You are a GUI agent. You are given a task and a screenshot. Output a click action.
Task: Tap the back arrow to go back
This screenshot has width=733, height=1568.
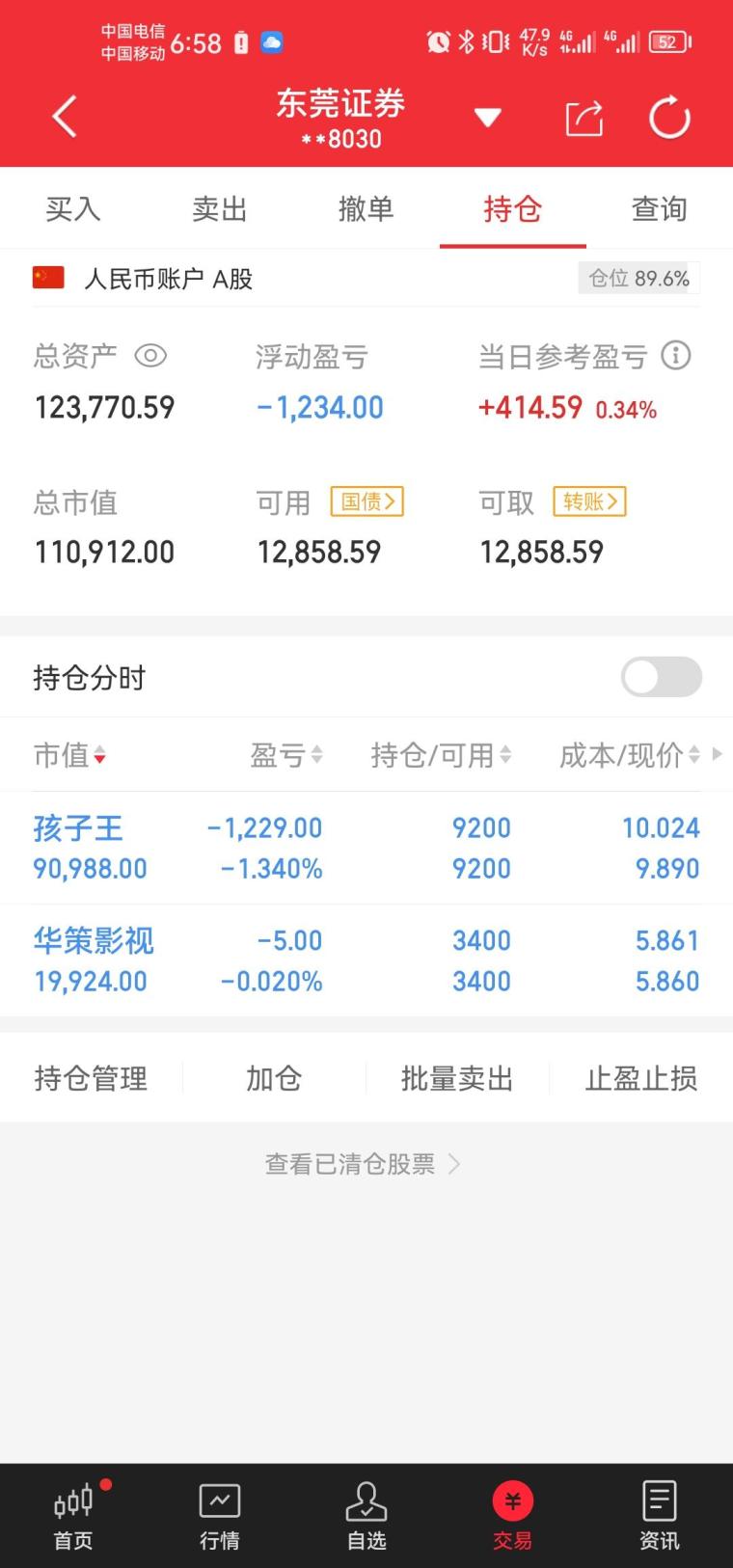click(x=64, y=116)
